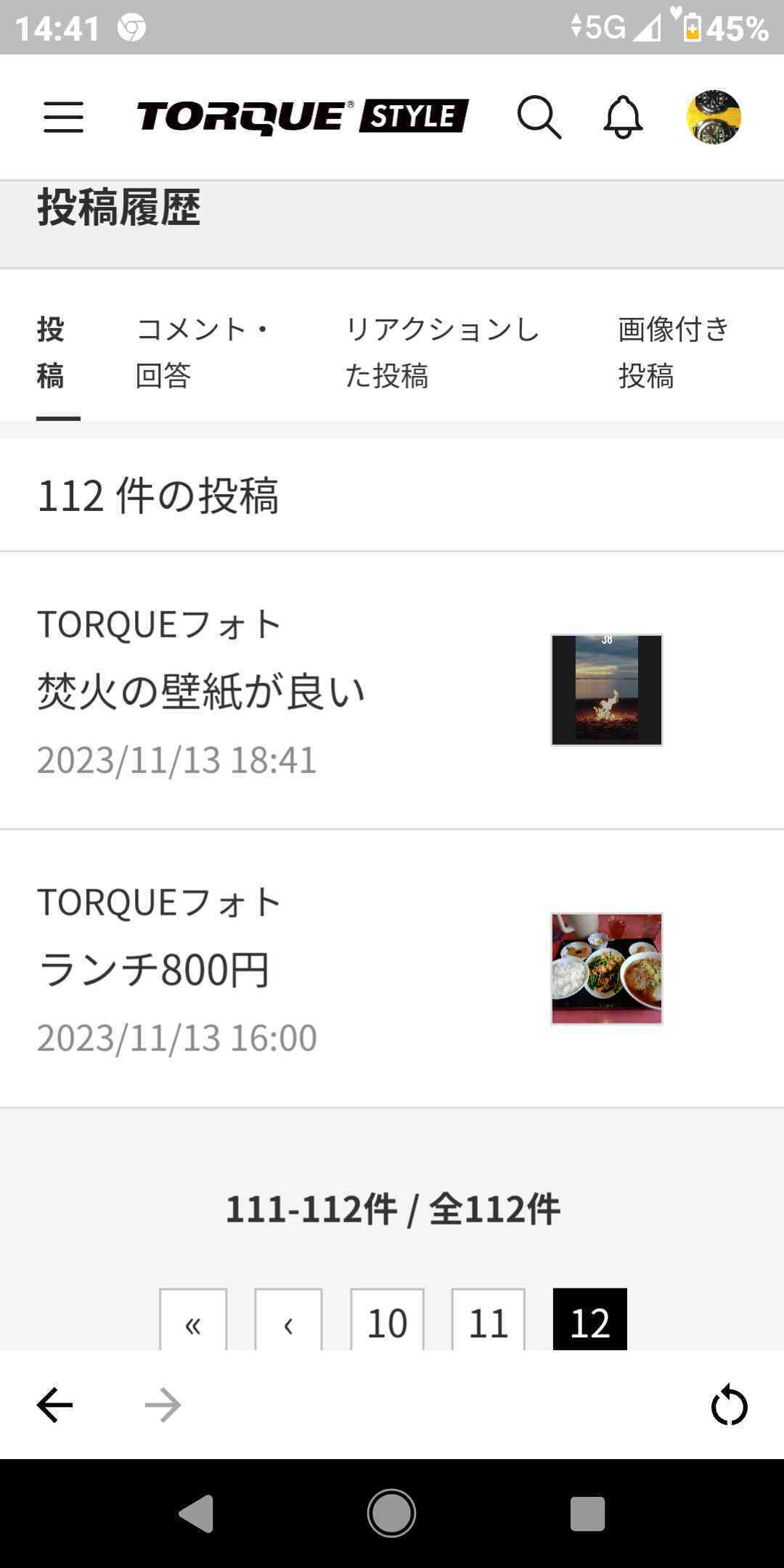Open the hamburger menu
The height and width of the screenshot is (1568, 784).
[63, 117]
